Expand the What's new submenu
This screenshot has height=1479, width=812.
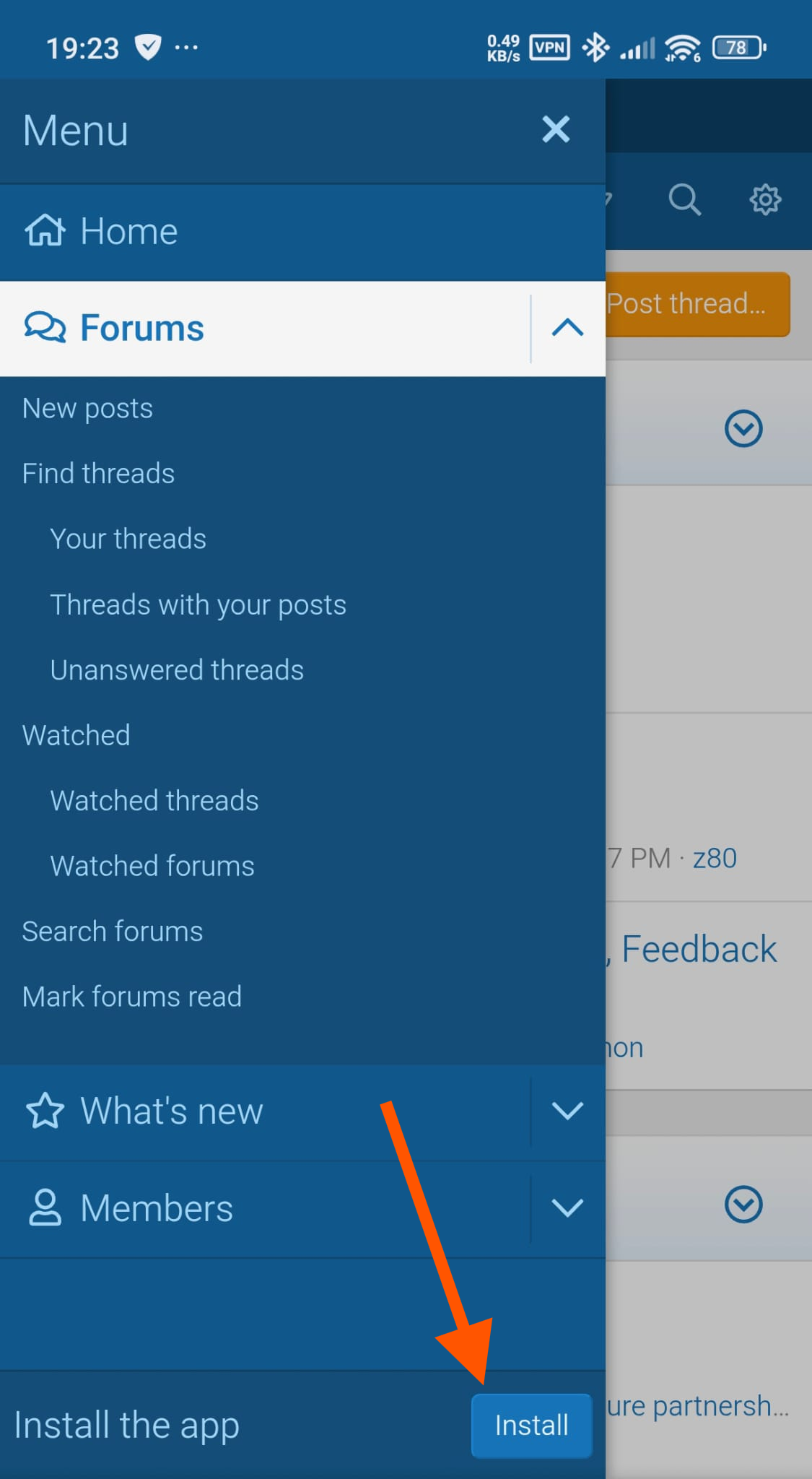point(567,1111)
